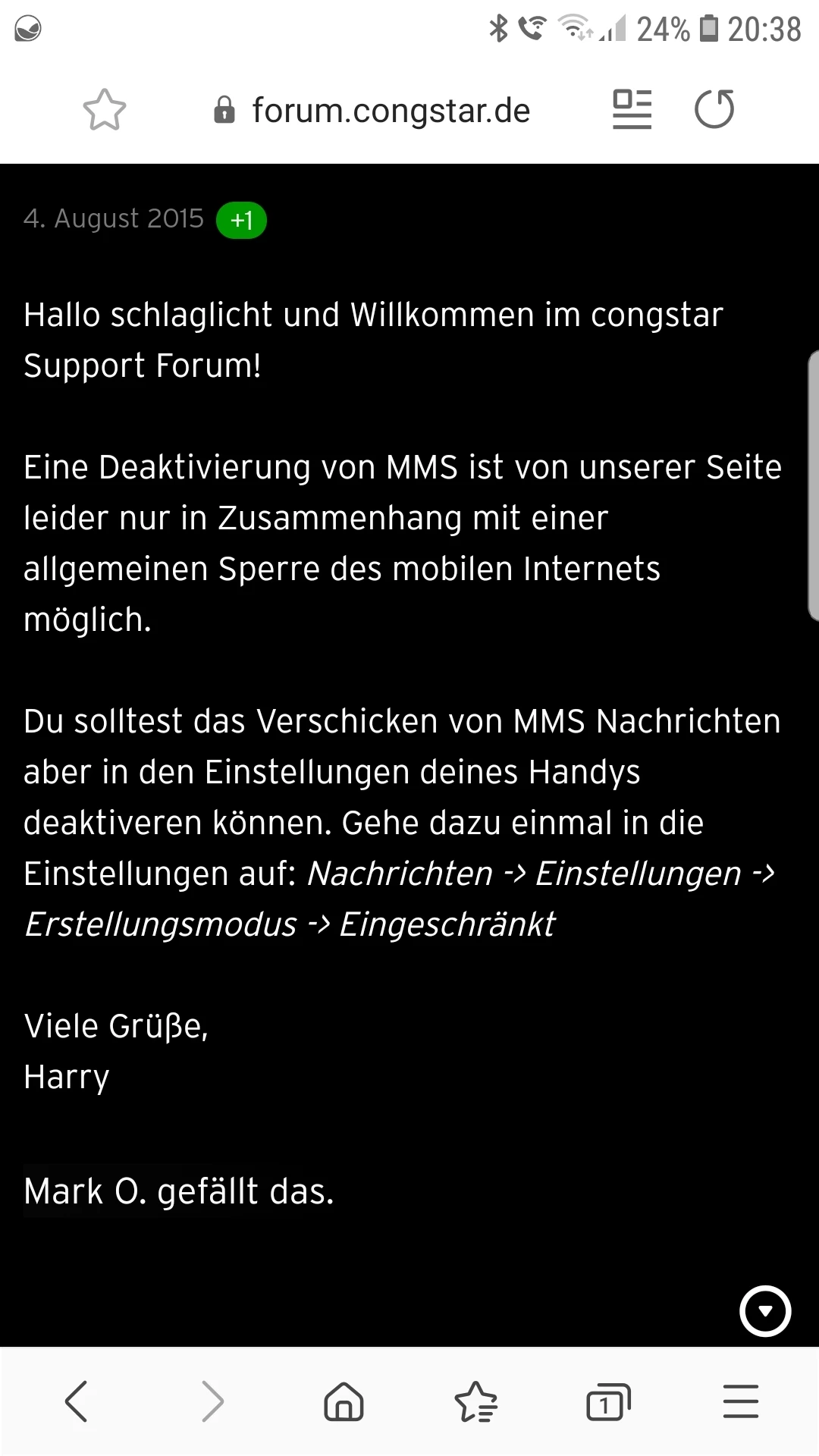Reload the current page
Screen dimensions: 819x1456
tap(714, 110)
